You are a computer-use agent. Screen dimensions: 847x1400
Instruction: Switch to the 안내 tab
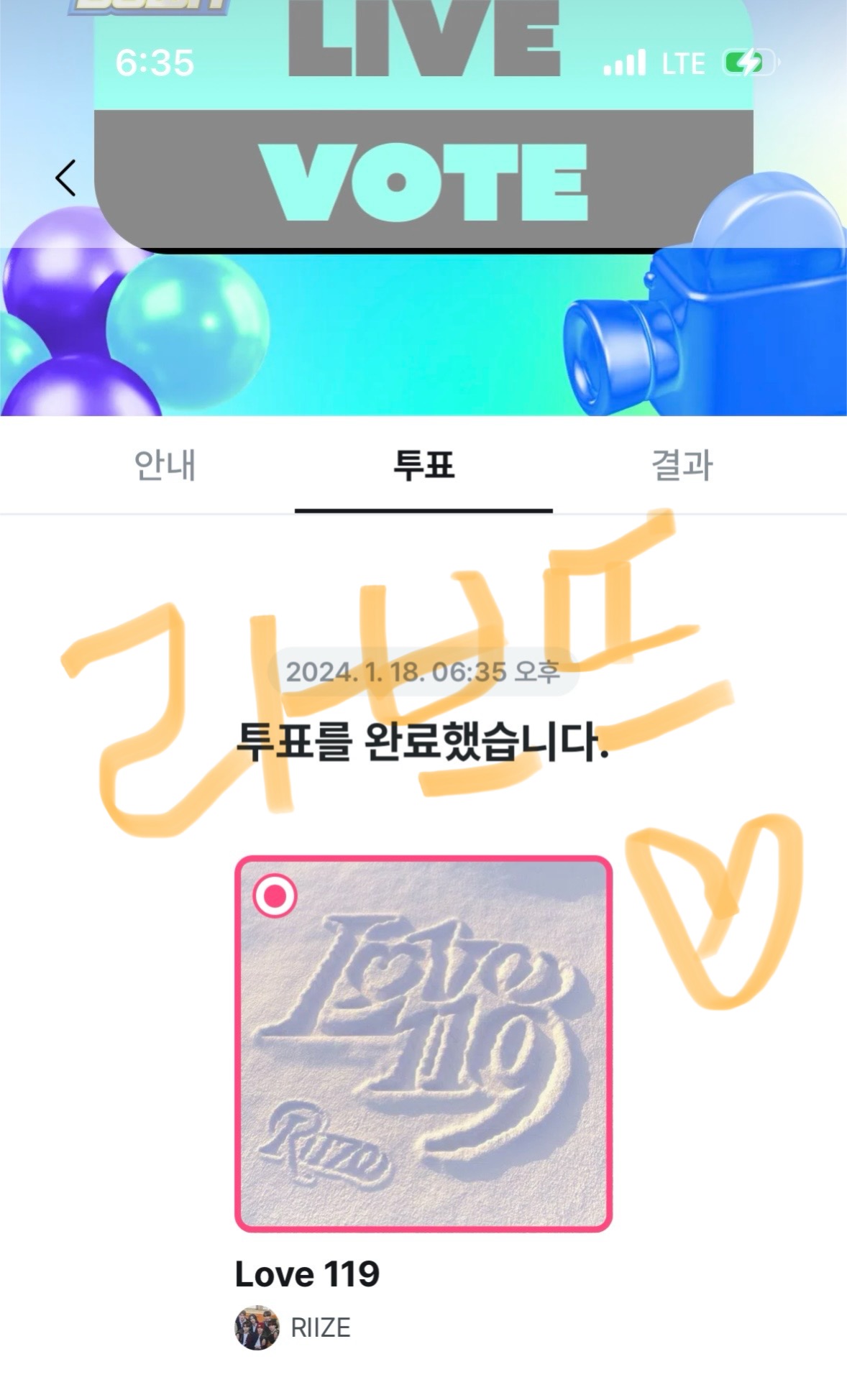point(165,465)
